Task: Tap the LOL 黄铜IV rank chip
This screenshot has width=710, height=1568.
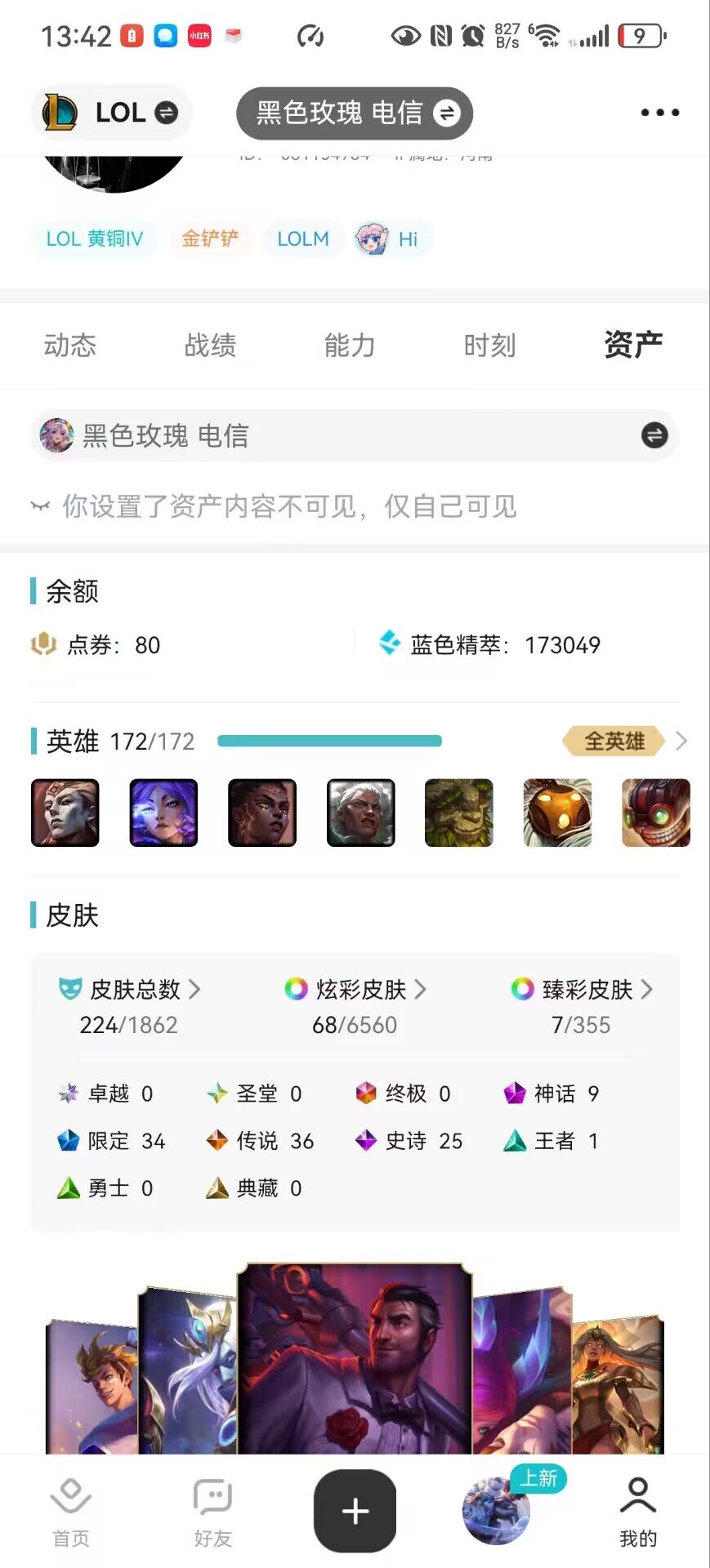Action: click(94, 238)
